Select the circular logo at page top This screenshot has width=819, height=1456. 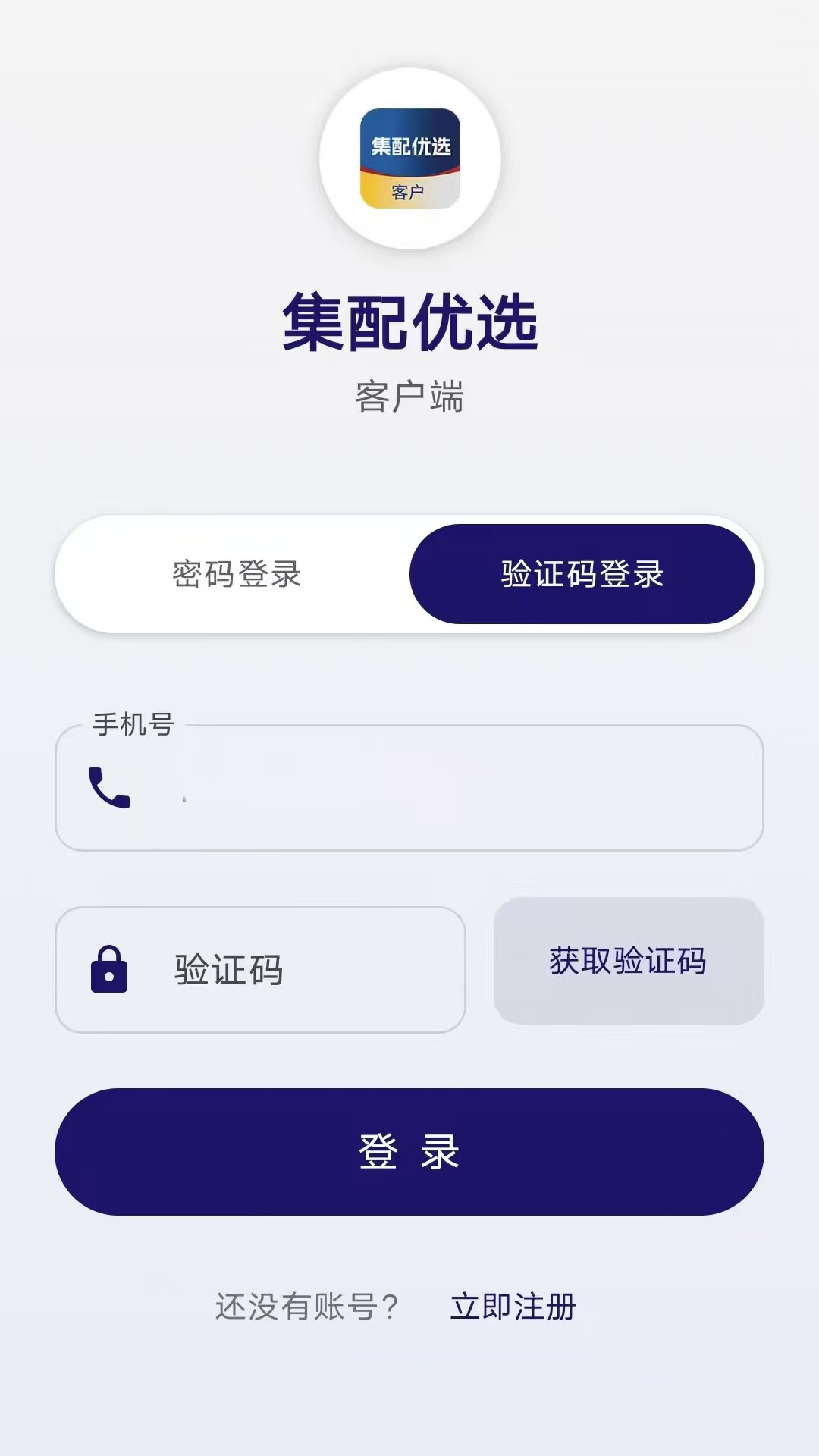[409, 161]
